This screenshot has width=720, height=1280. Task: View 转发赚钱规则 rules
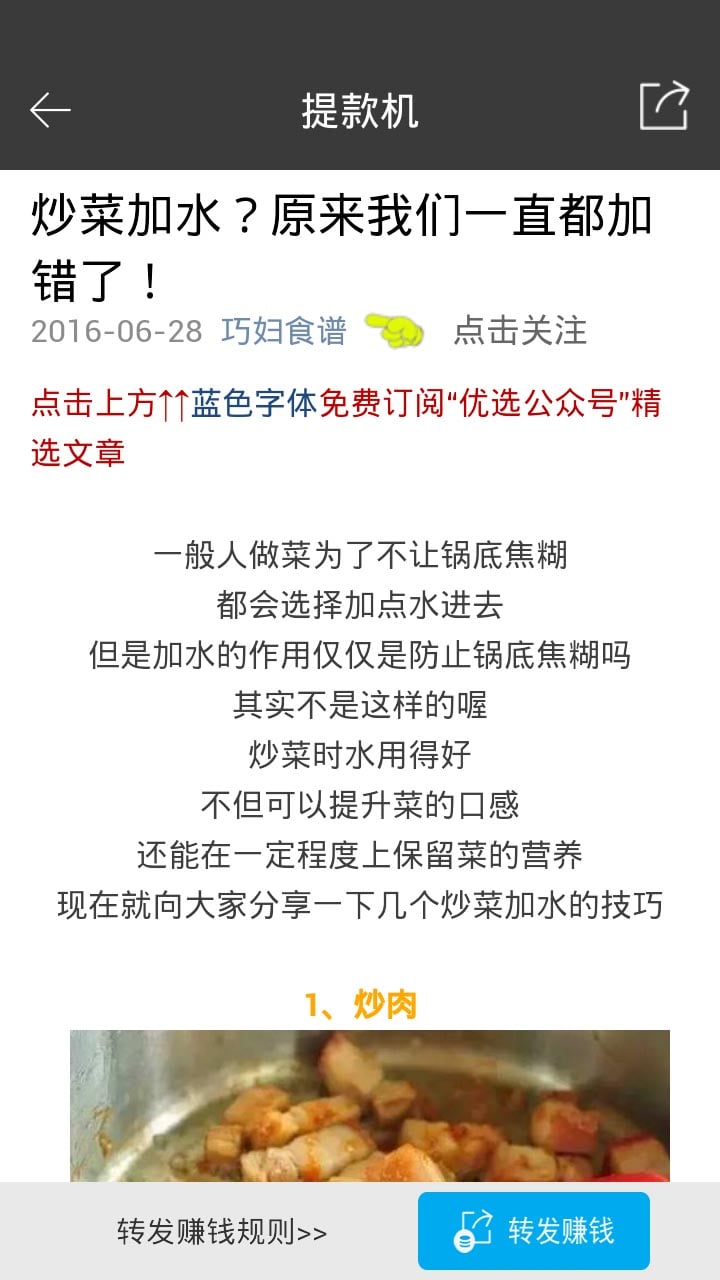[x=222, y=1232]
